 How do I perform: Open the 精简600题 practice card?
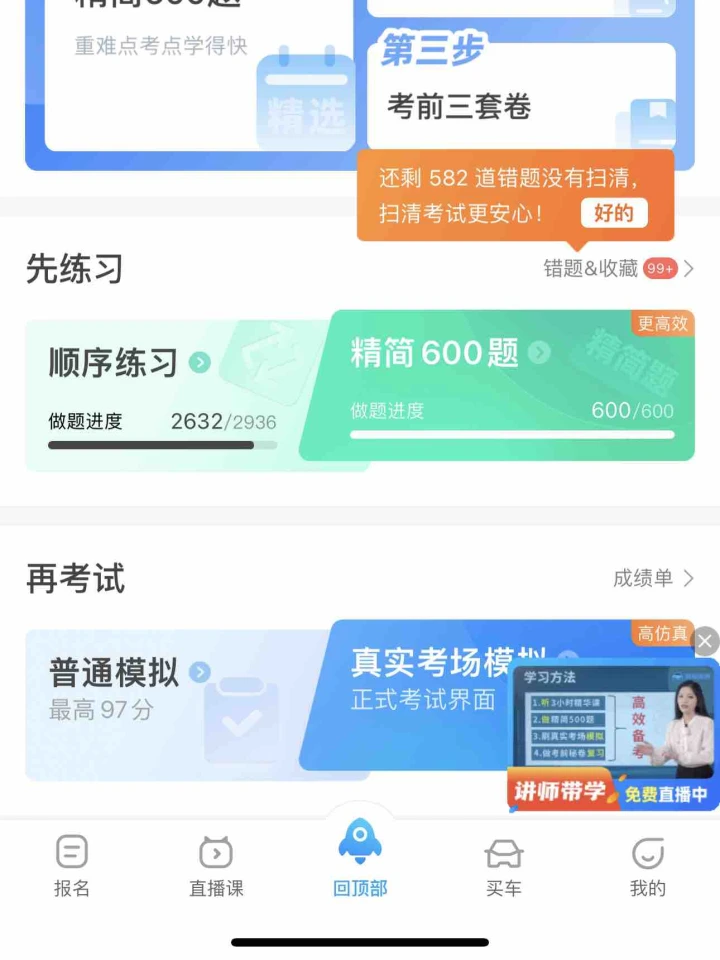tap(510, 385)
